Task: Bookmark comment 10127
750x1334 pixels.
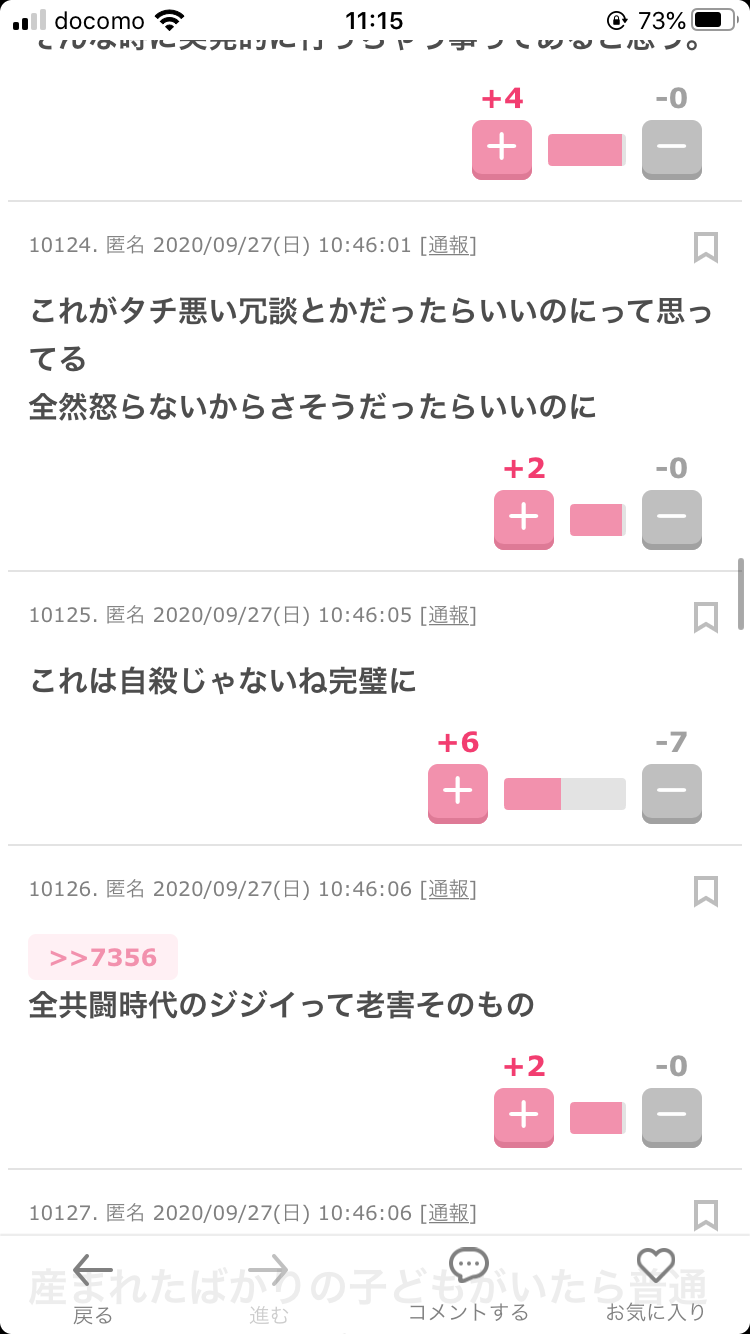Action: (706, 1215)
